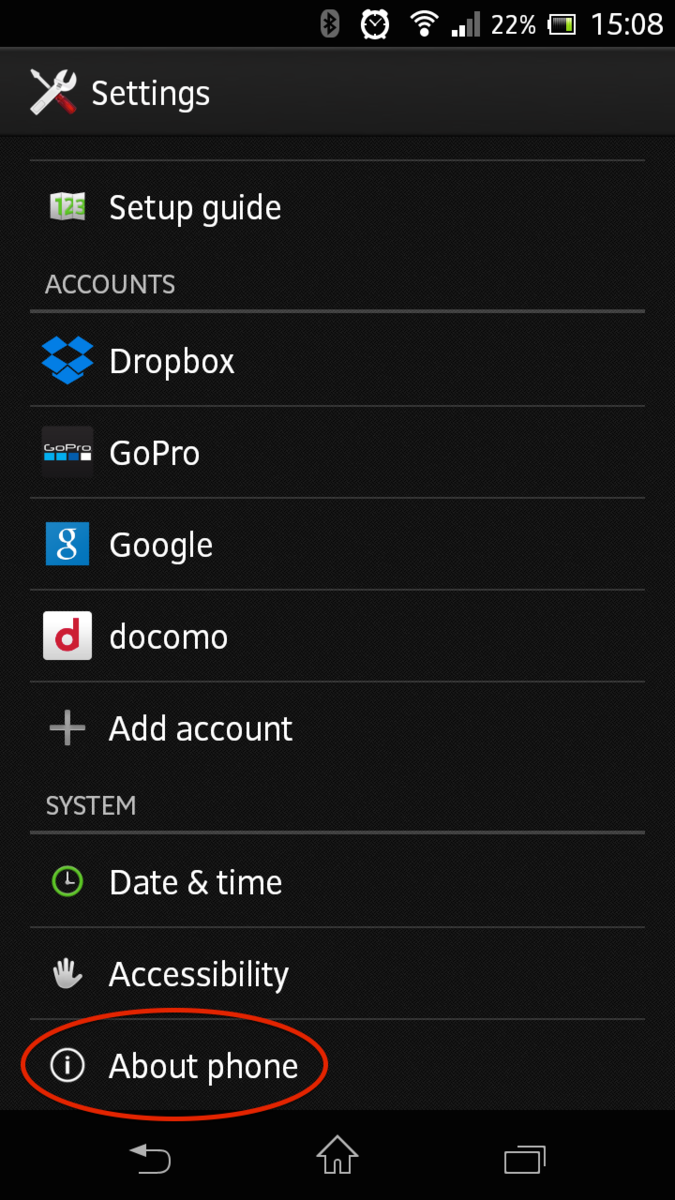The image size is (675, 1200).
Task: Open the recent apps view
Action: (x=524, y=1158)
